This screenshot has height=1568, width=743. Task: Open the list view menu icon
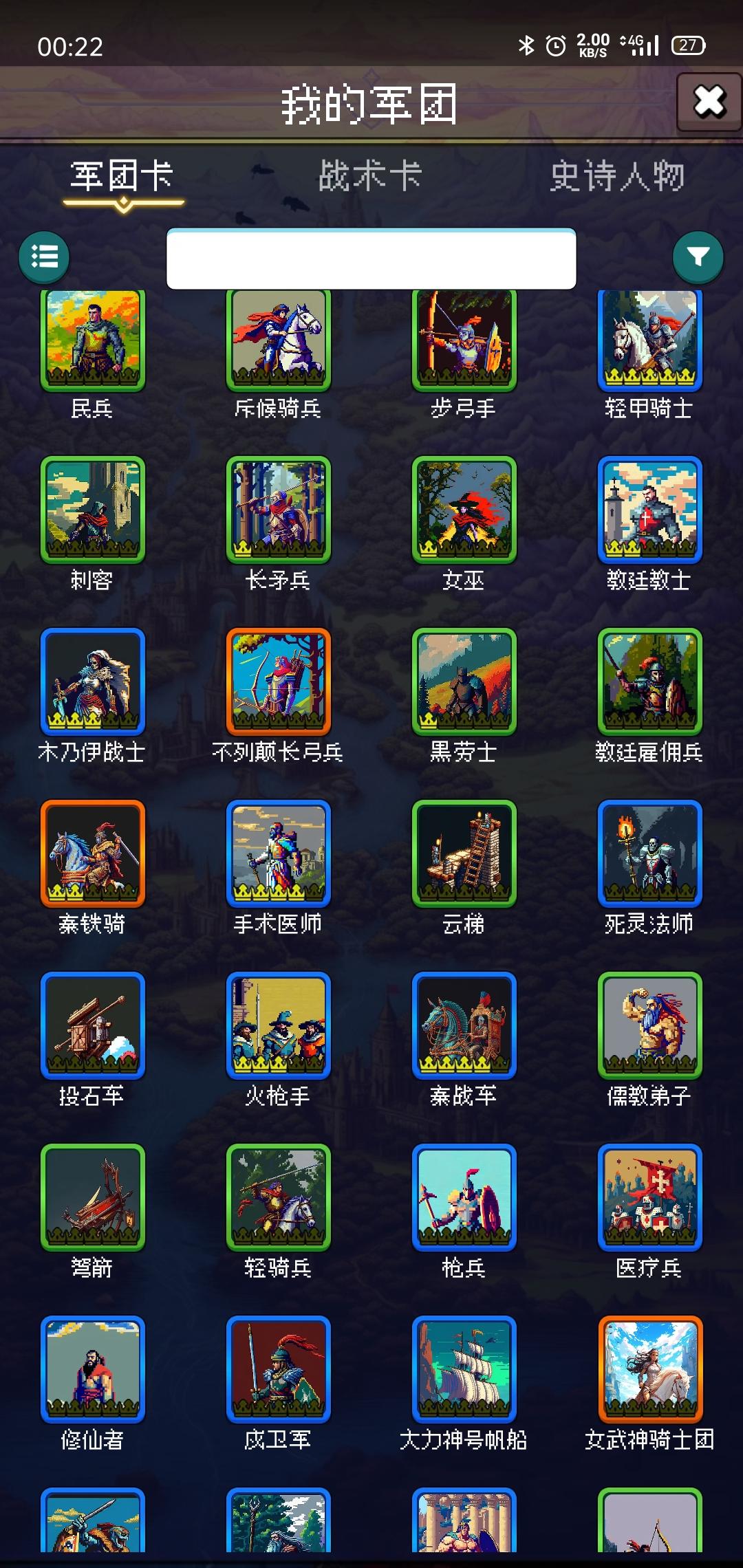coord(44,257)
